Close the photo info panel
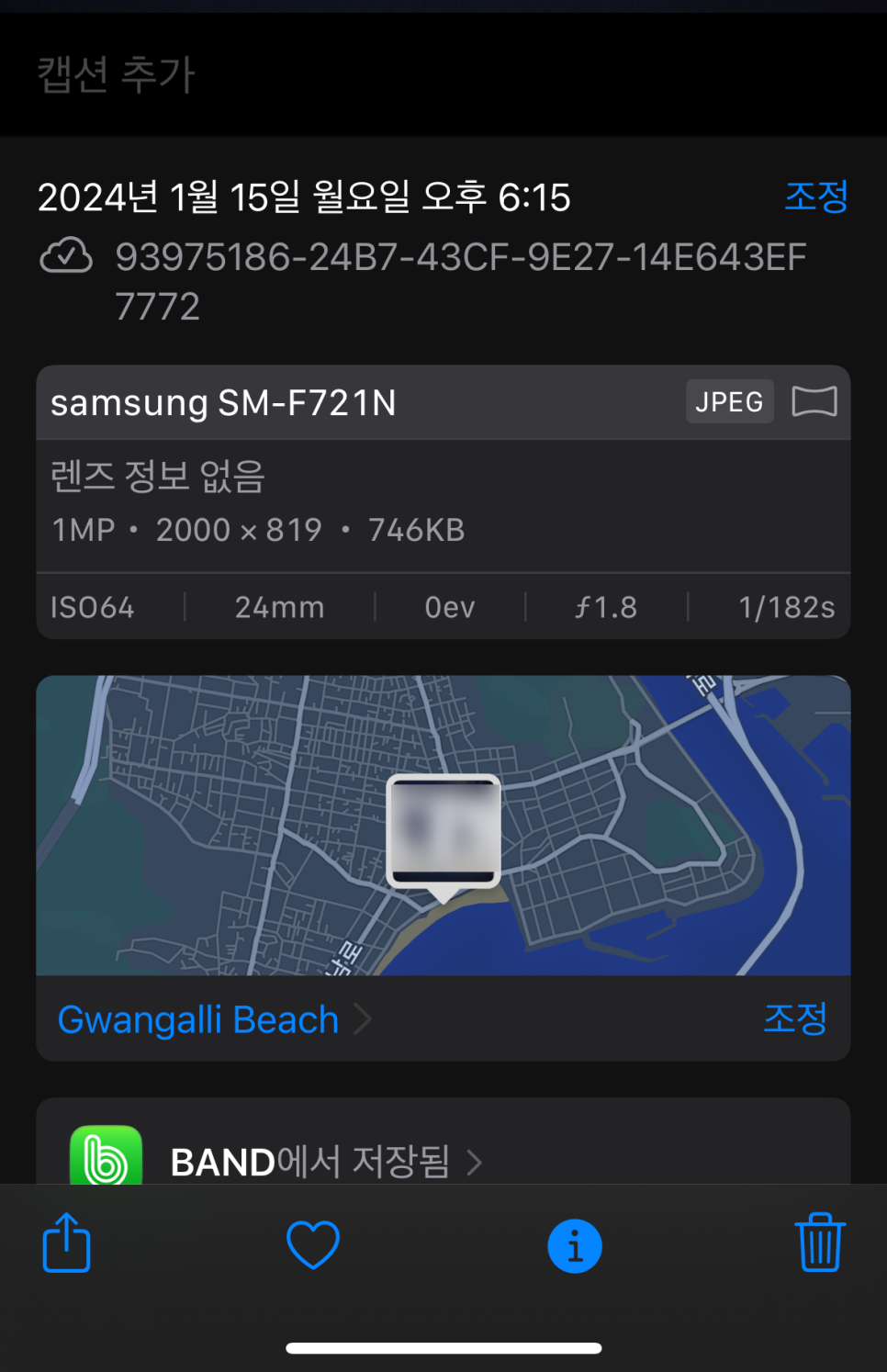This screenshot has height=1372, width=887. point(575,1246)
